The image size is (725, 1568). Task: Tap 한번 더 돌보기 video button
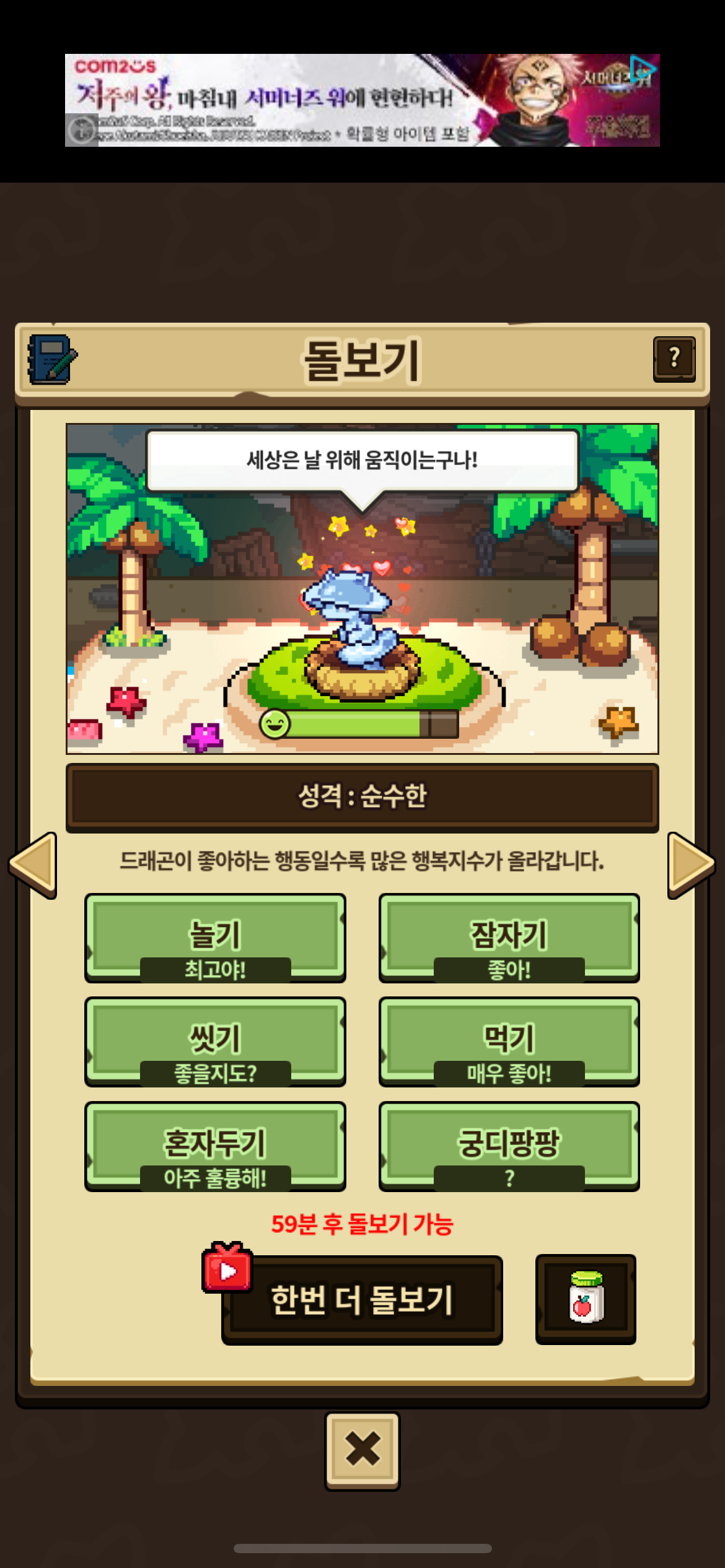click(362, 1299)
